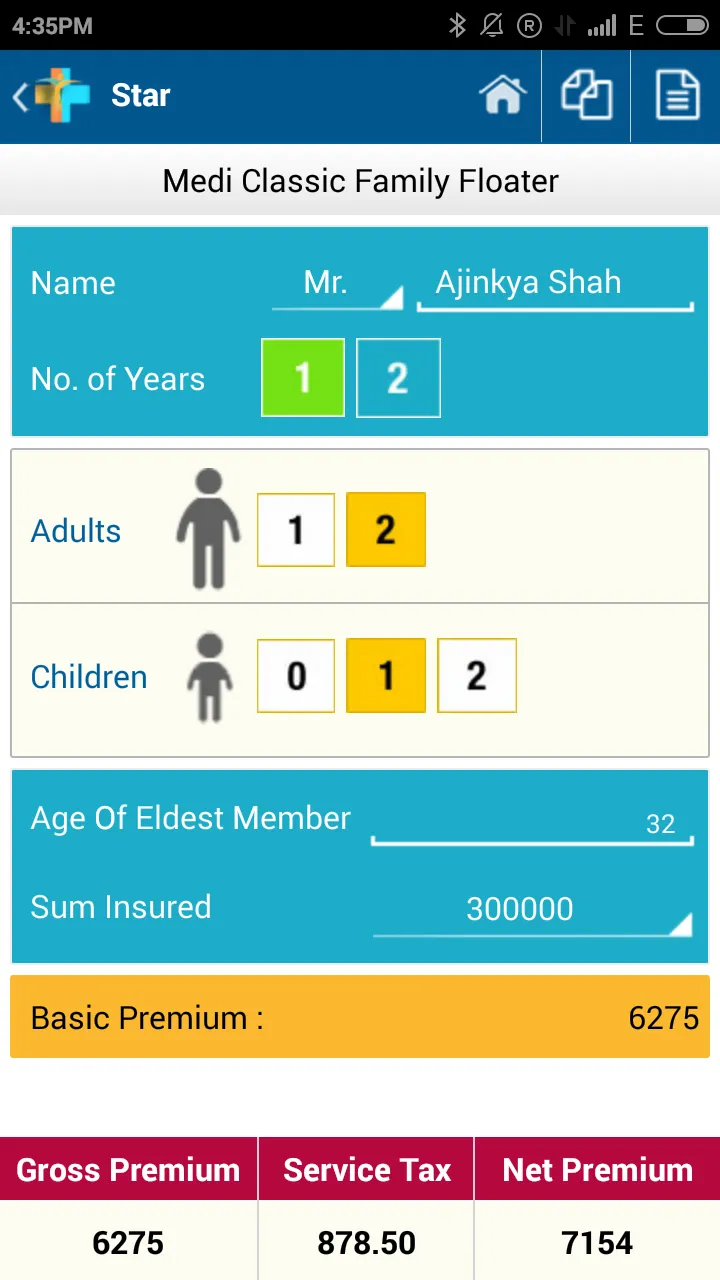Set Adults to 2
Image resolution: width=720 pixels, height=1280 pixels.
click(386, 530)
